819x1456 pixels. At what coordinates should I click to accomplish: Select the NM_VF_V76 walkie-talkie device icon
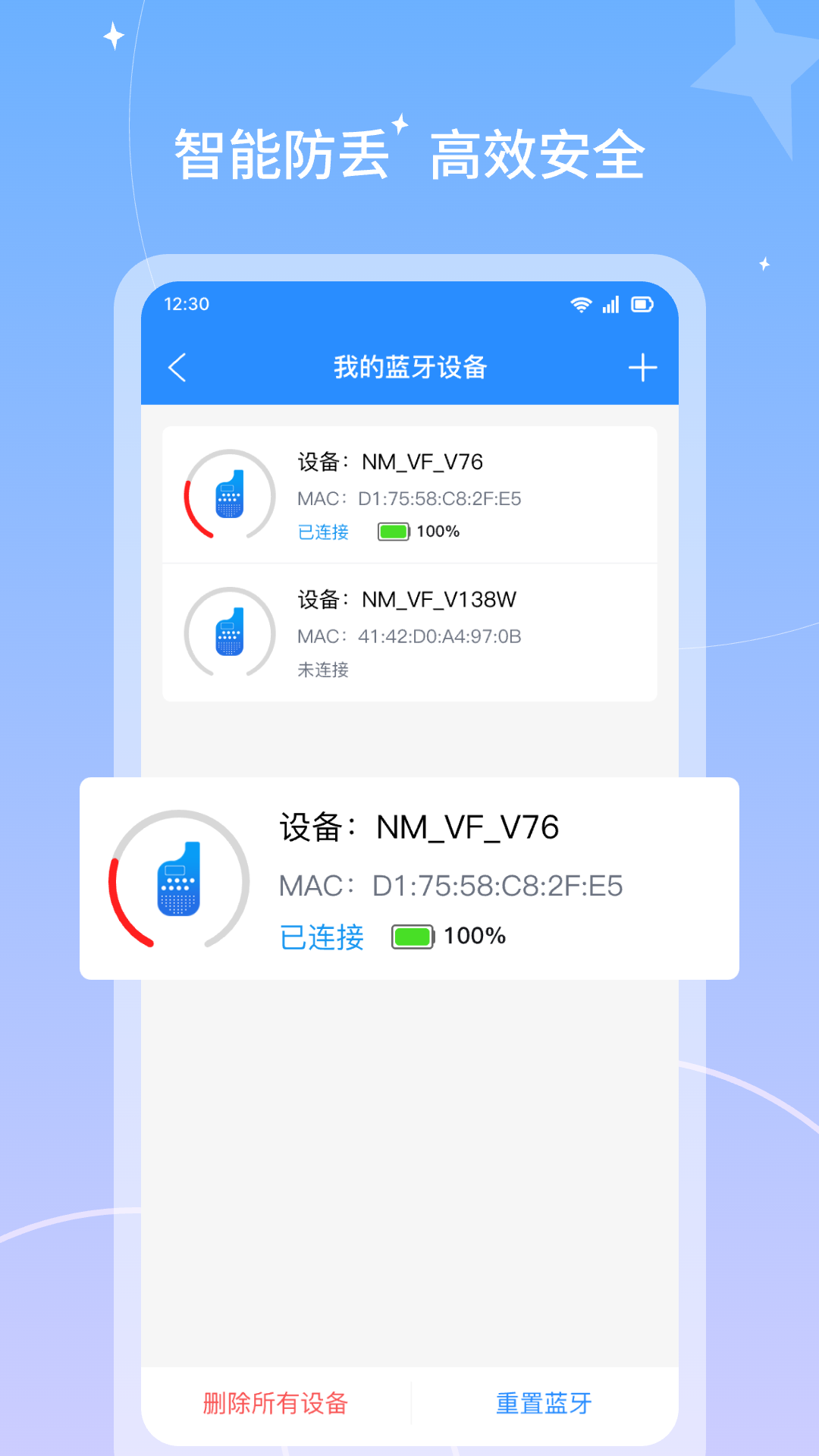pyautogui.click(x=229, y=494)
